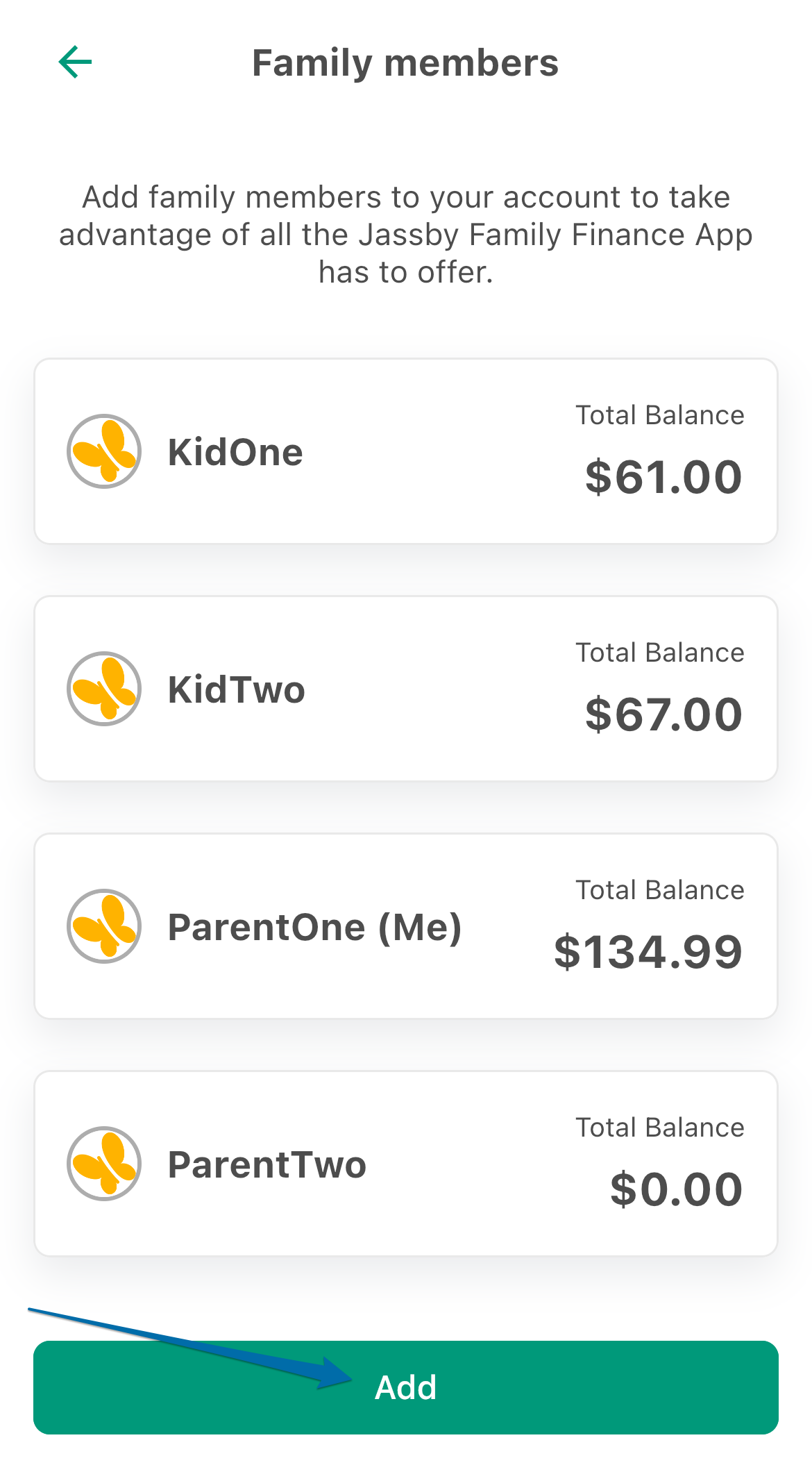Open KidOne's family member card

pos(406,451)
